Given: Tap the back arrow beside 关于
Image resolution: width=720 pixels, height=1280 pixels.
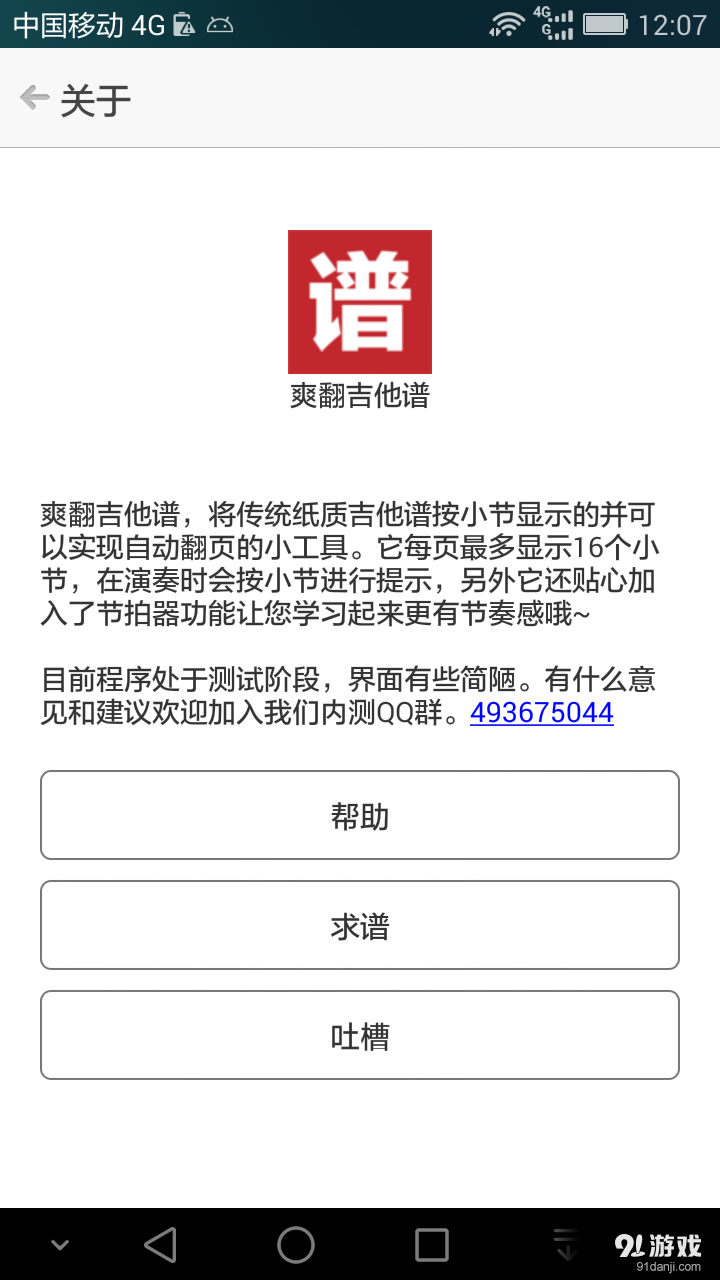Looking at the screenshot, I should pyautogui.click(x=36, y=97).
